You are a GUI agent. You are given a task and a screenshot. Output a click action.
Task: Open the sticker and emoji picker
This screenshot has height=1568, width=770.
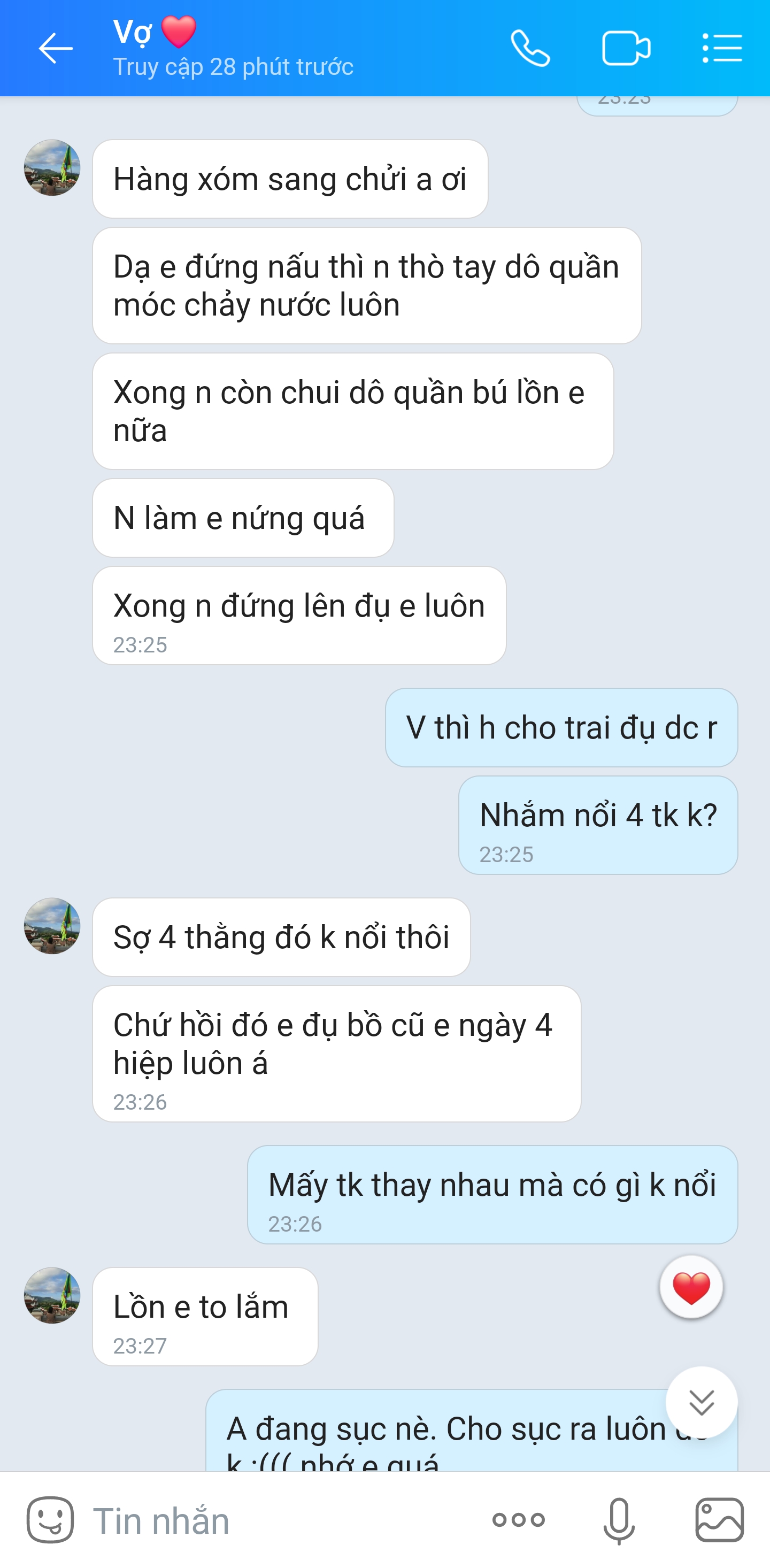coord(50,1520)
